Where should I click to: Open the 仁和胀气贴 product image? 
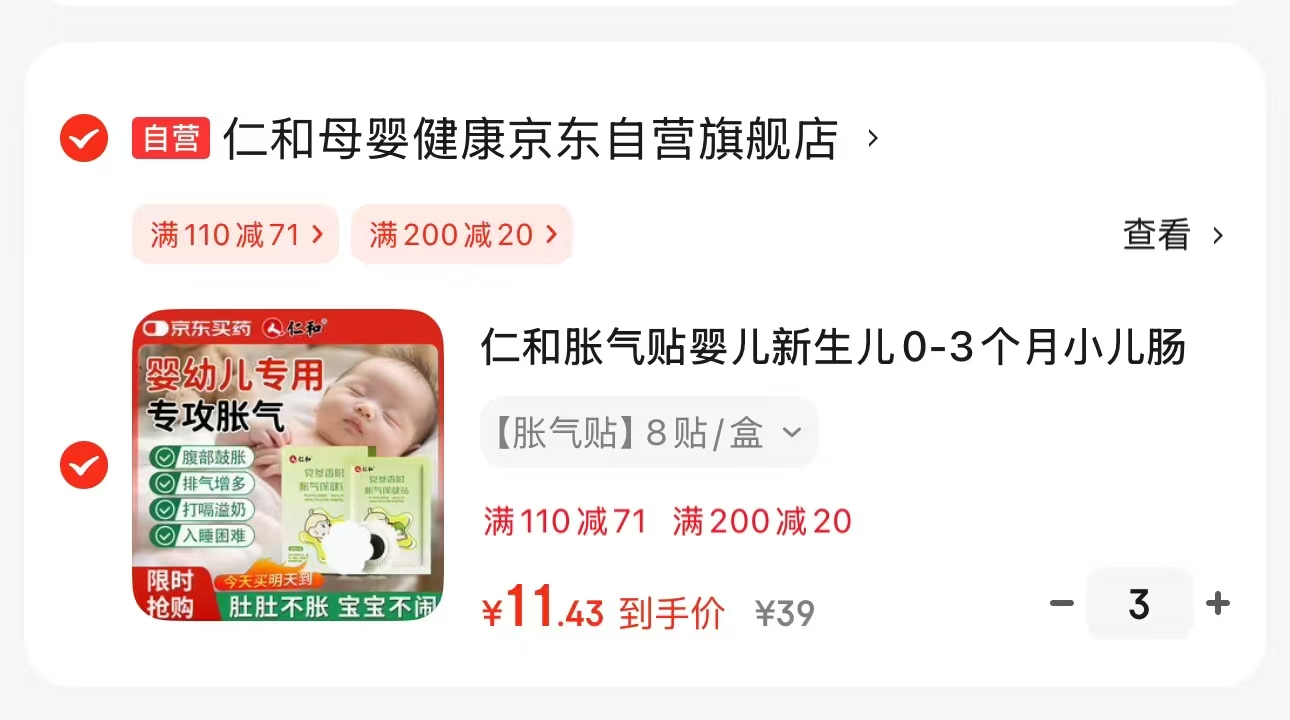[288, 465]
